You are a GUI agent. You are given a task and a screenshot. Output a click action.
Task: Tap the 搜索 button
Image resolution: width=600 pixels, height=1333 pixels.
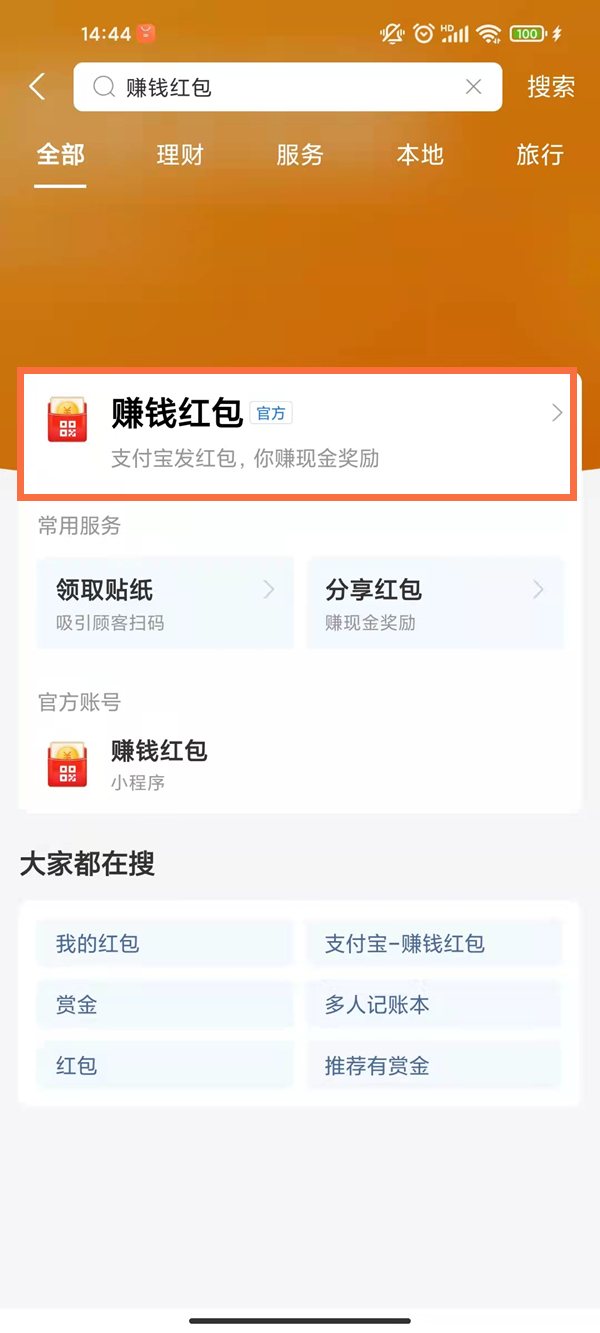pos(551,88)
